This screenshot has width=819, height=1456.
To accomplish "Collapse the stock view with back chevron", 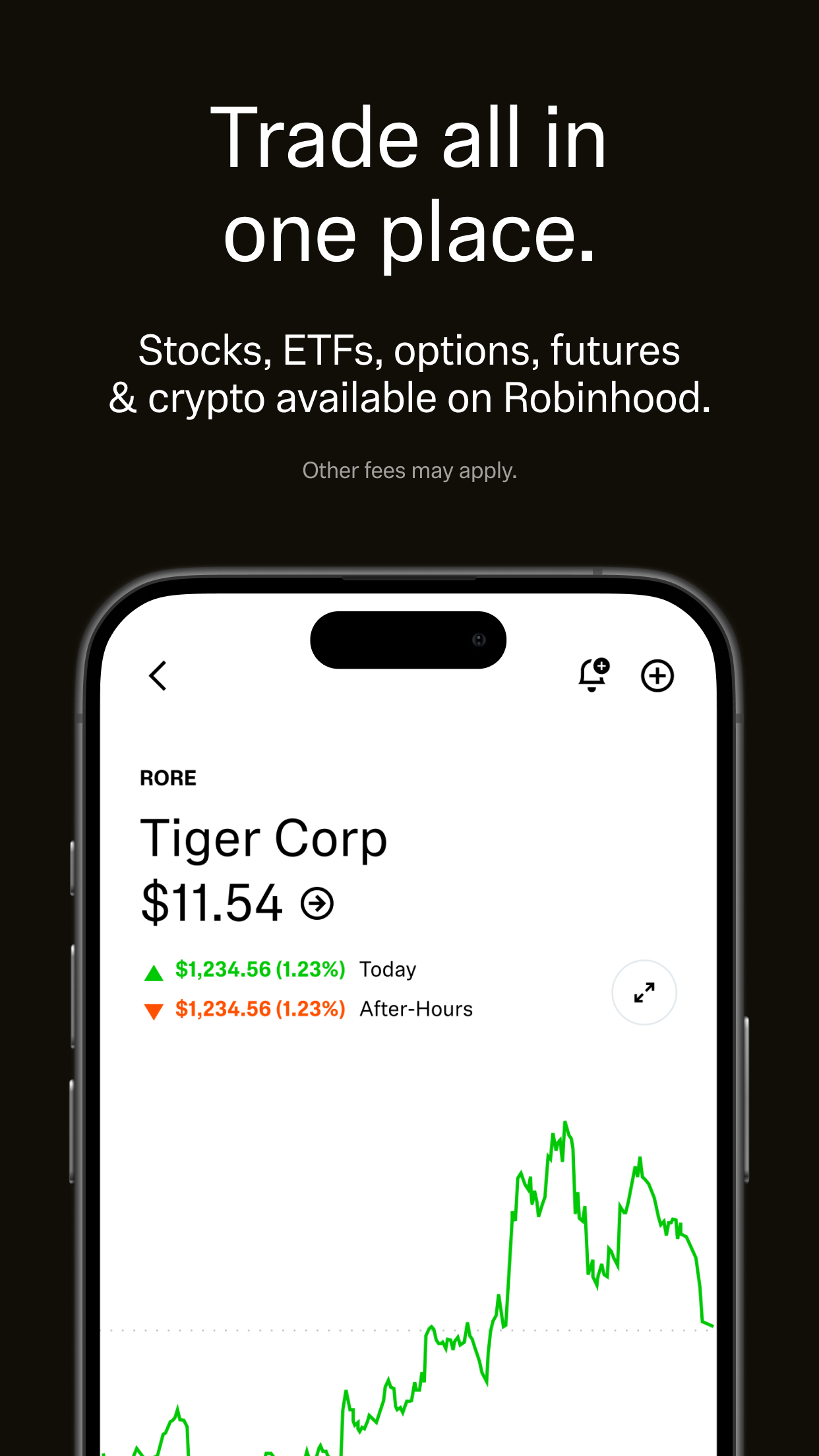I will click(x=158, y=676).
